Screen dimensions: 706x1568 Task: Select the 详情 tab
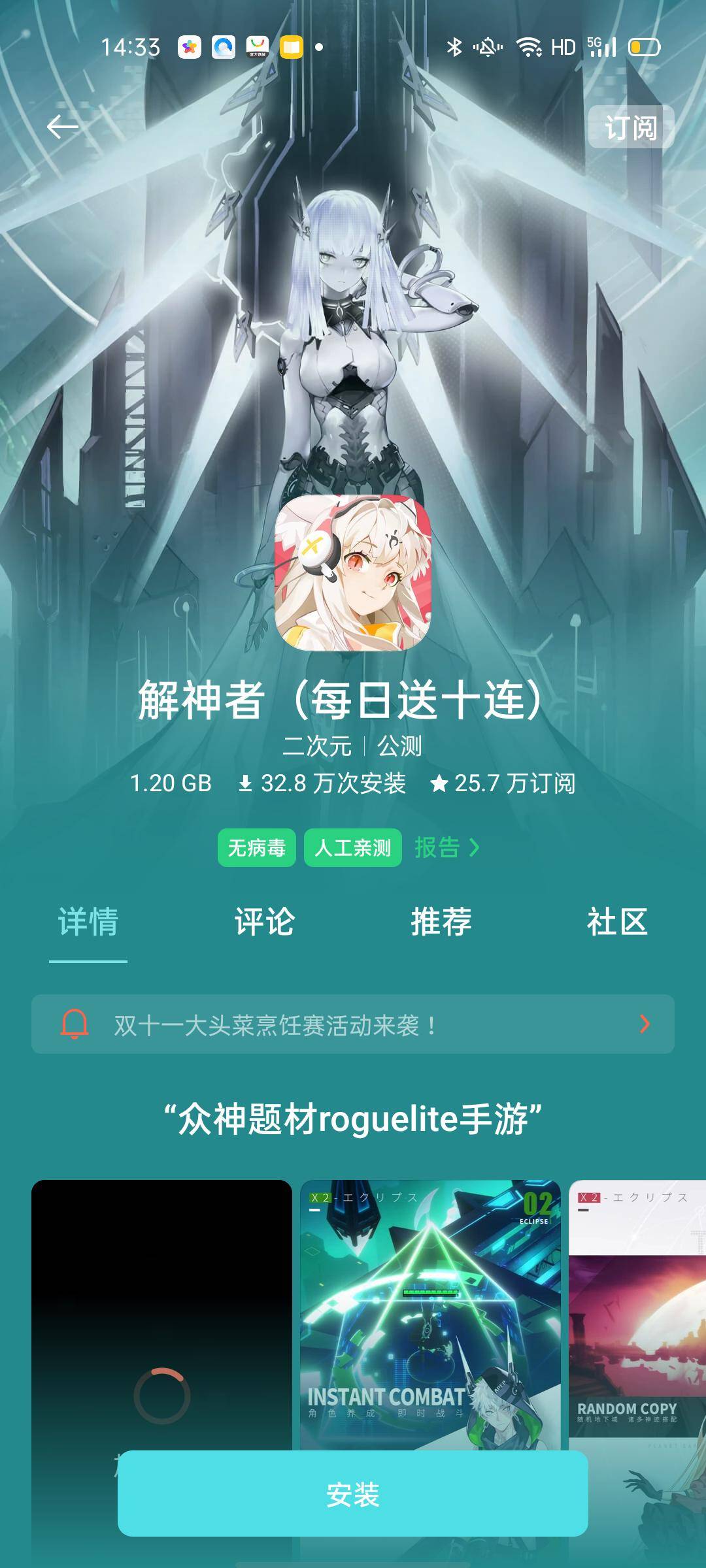point(88,922)
